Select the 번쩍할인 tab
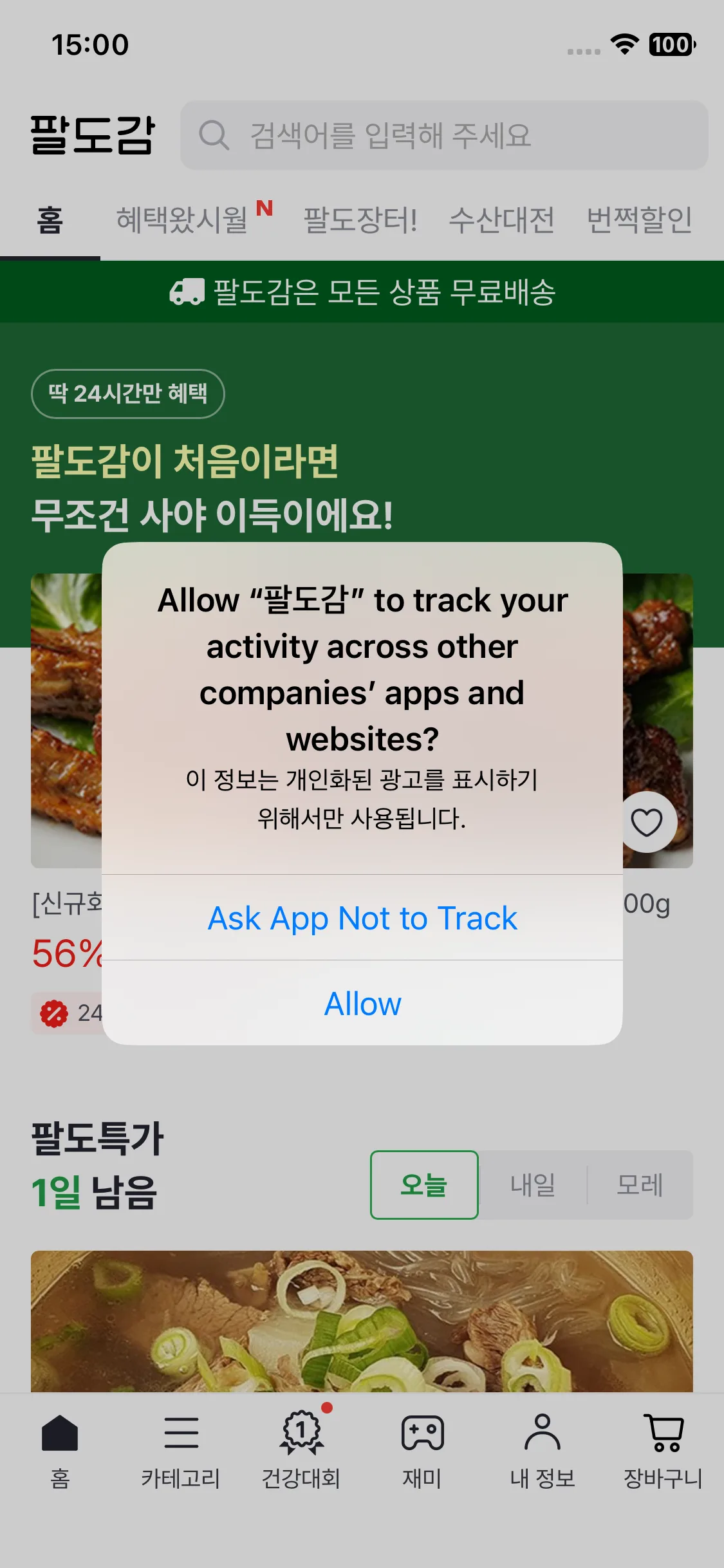Screen dimensions: 724x1568 click(x=639, y=220)
